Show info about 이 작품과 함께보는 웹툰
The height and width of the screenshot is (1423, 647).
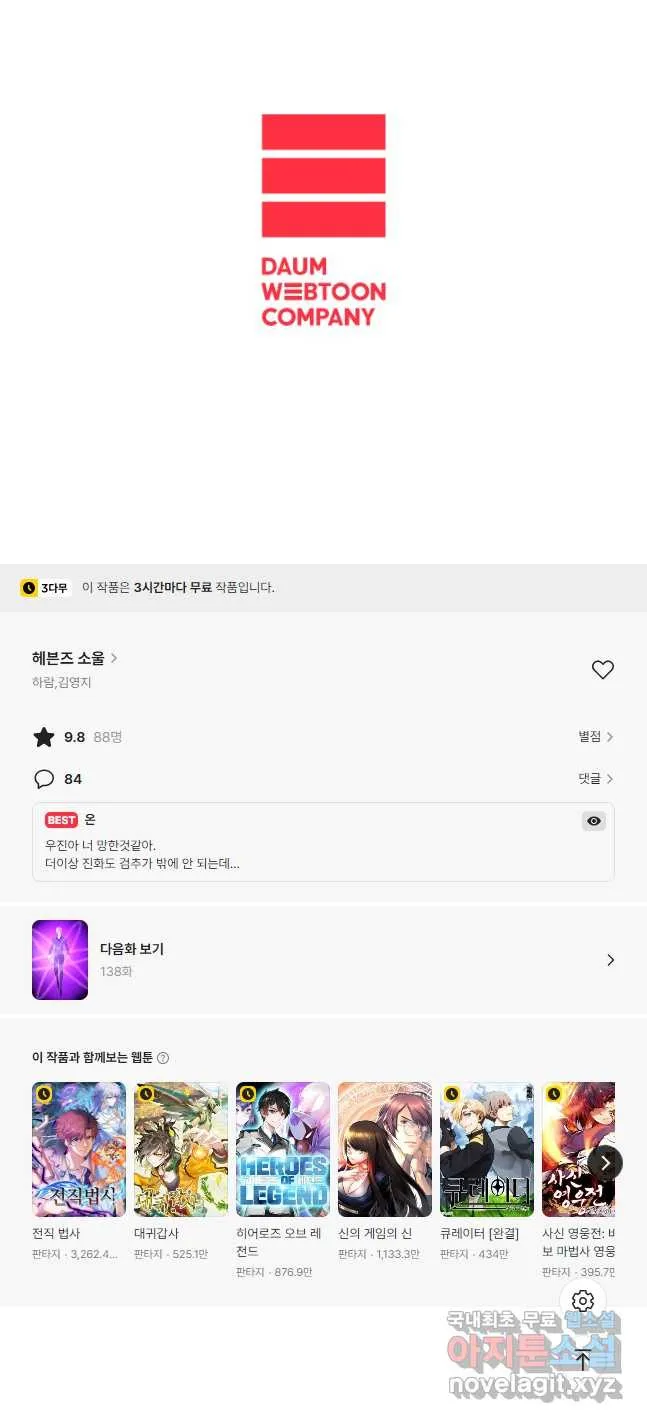point(163,1058)
